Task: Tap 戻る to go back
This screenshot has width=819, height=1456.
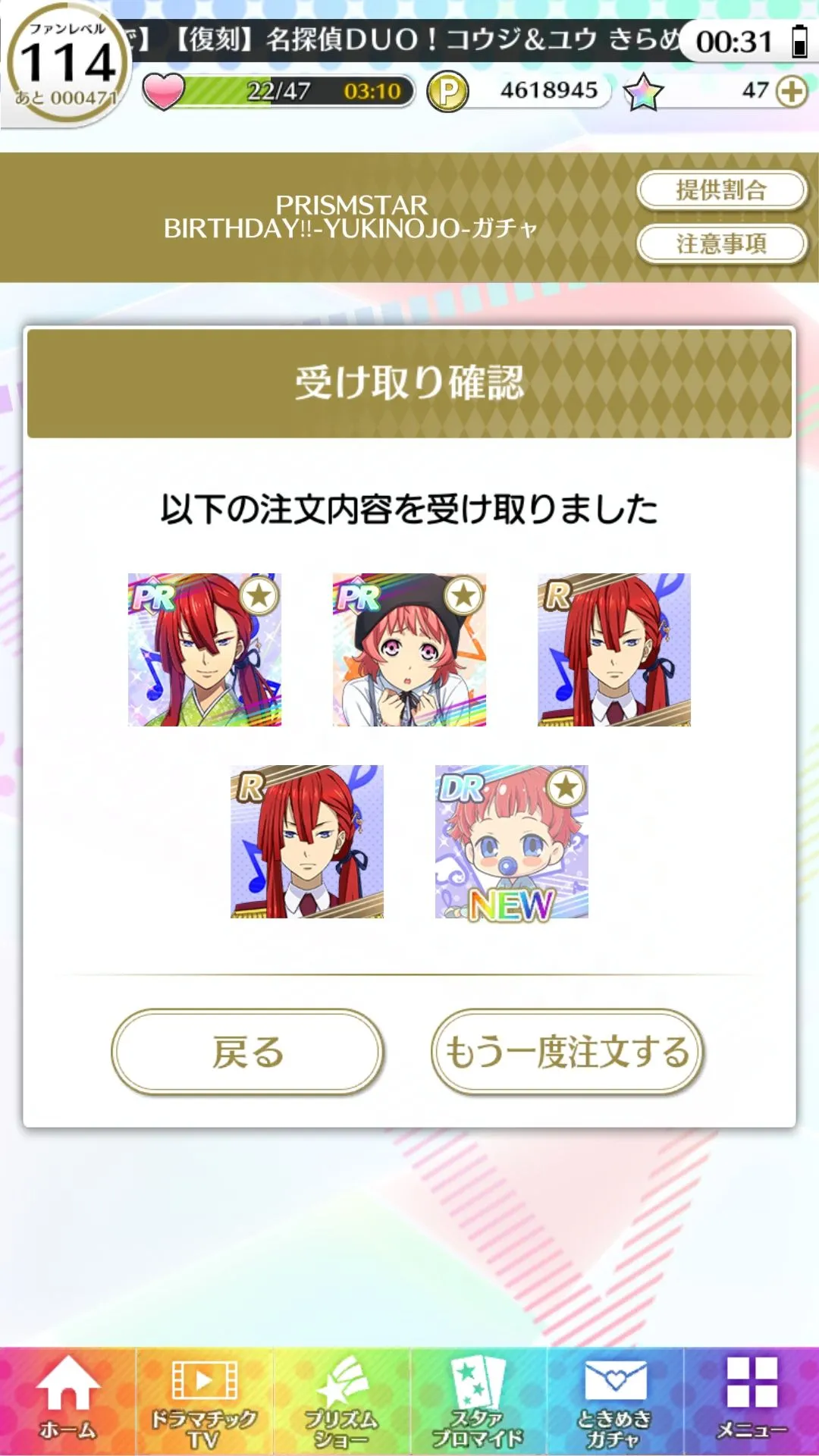Action: coord(247,1052)
